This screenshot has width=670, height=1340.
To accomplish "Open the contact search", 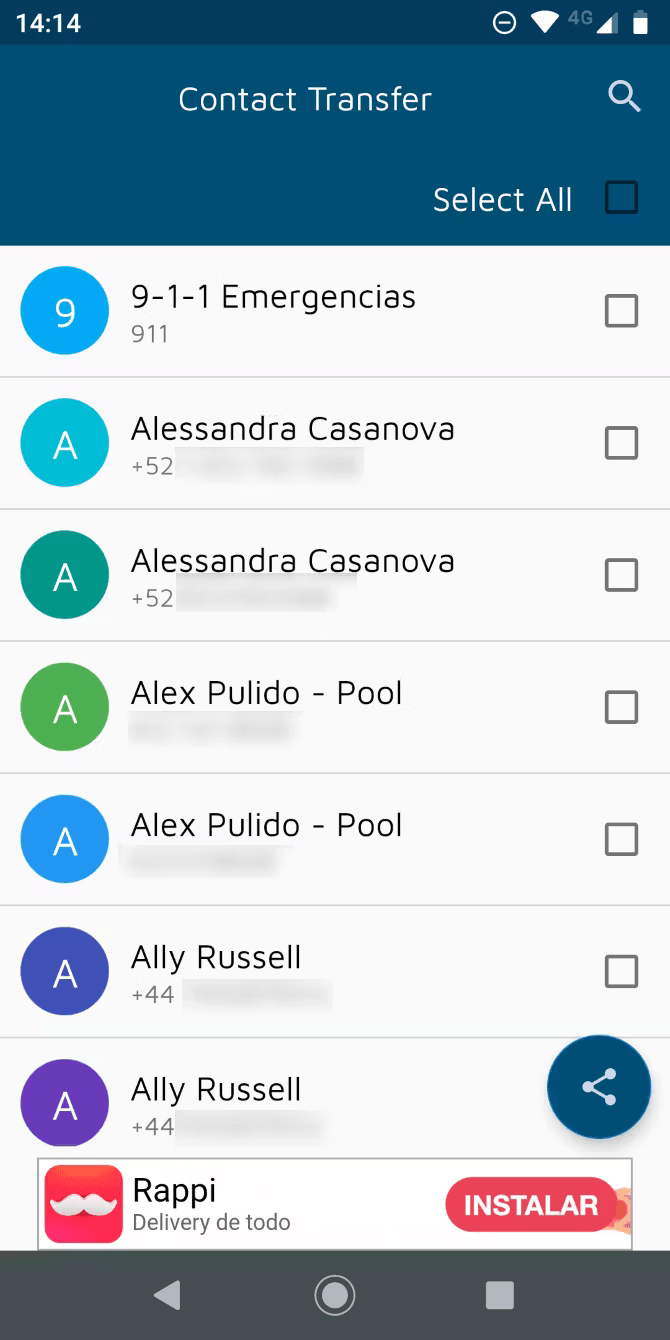I will point(624,97).
